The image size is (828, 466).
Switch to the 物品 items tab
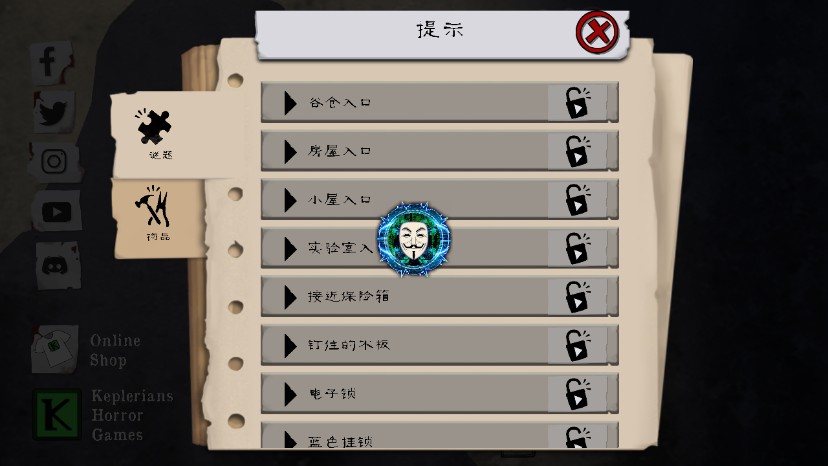tap(156, 214)
